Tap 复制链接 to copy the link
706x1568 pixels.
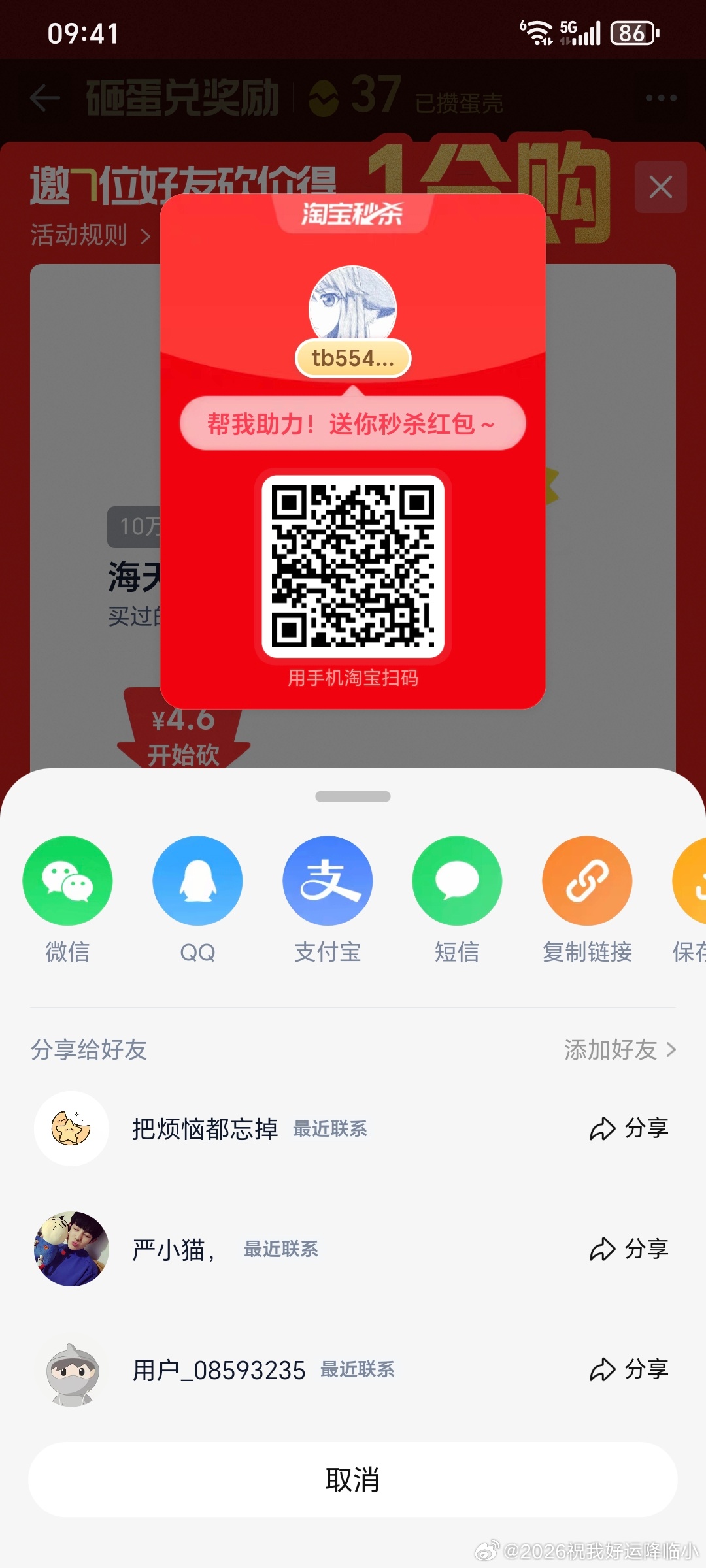587,881
